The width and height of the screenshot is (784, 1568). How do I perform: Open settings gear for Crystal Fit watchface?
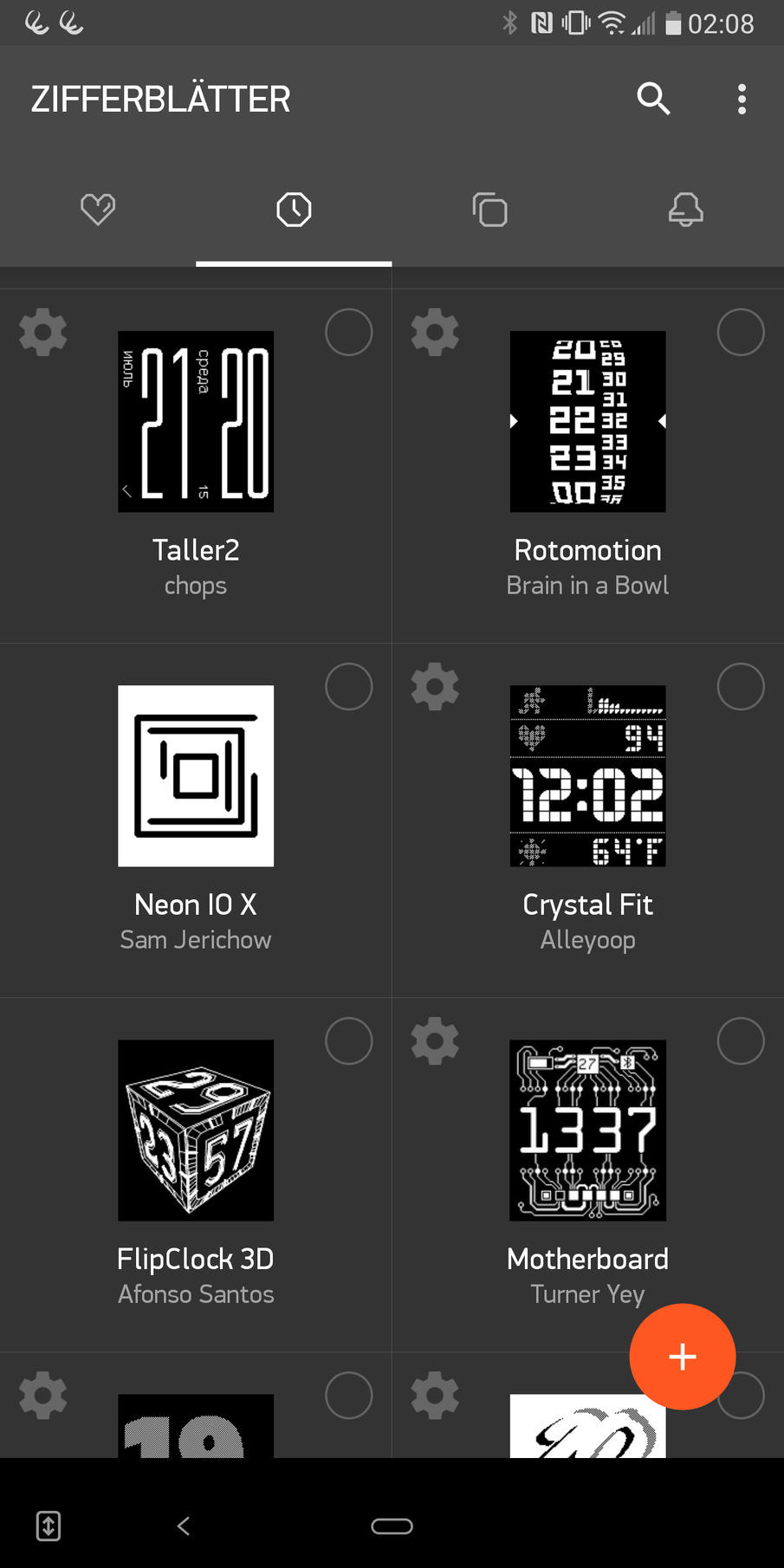click(435, 686)
